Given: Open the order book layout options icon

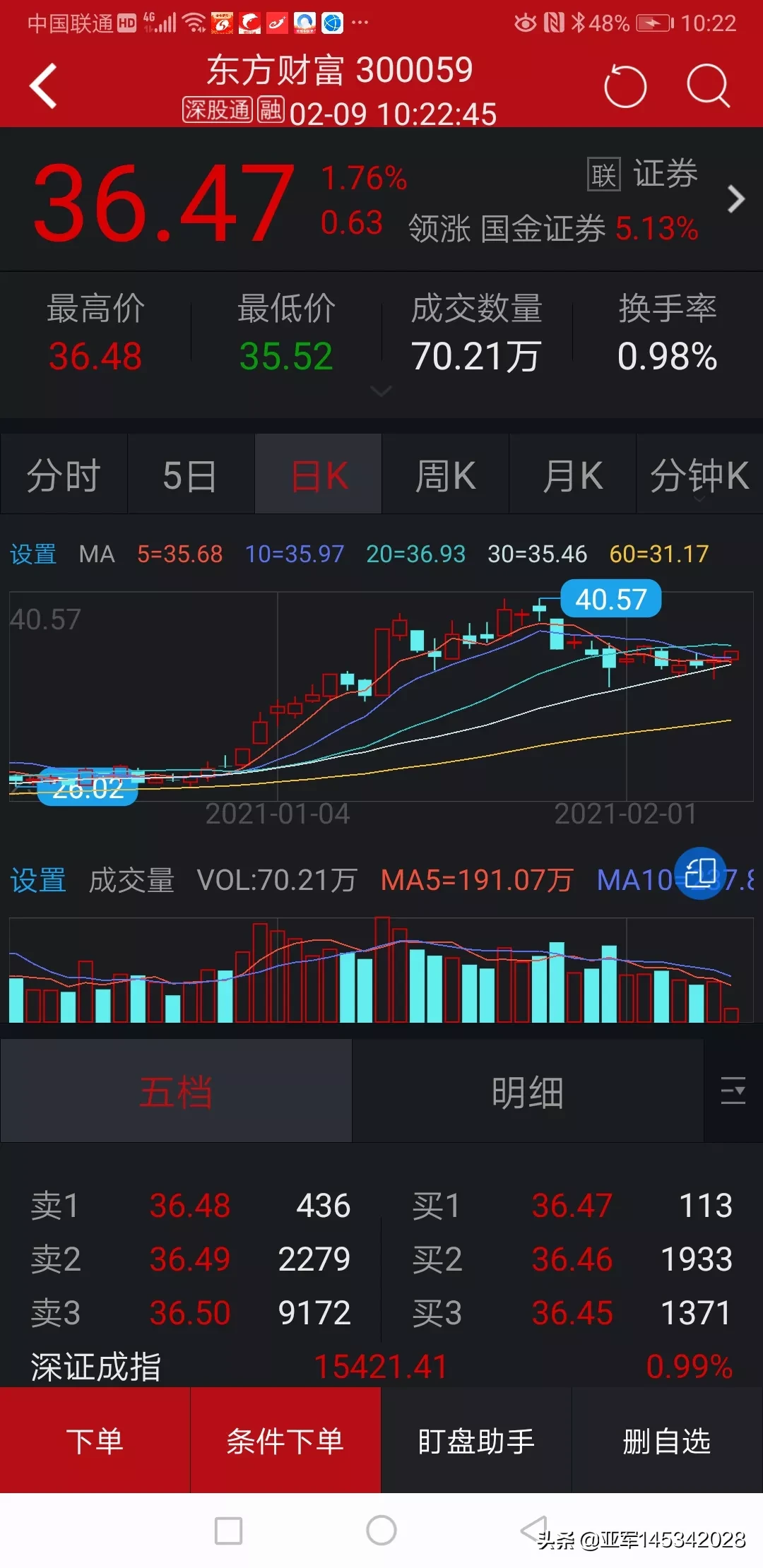Looking at the screenshot, I should (733, 1091).
